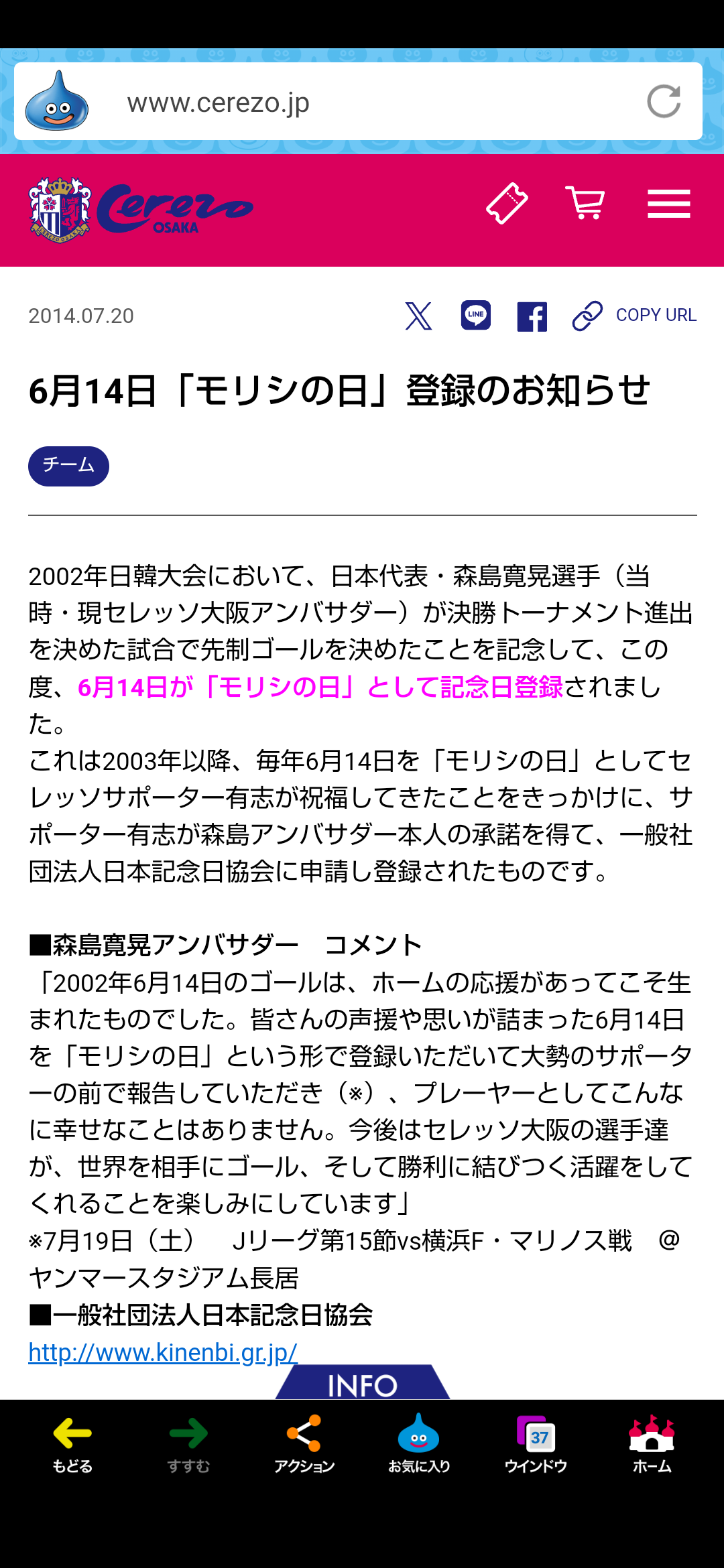Open お気に入り favorites
Screen dimensions: 724x1568
(419, 1444)
